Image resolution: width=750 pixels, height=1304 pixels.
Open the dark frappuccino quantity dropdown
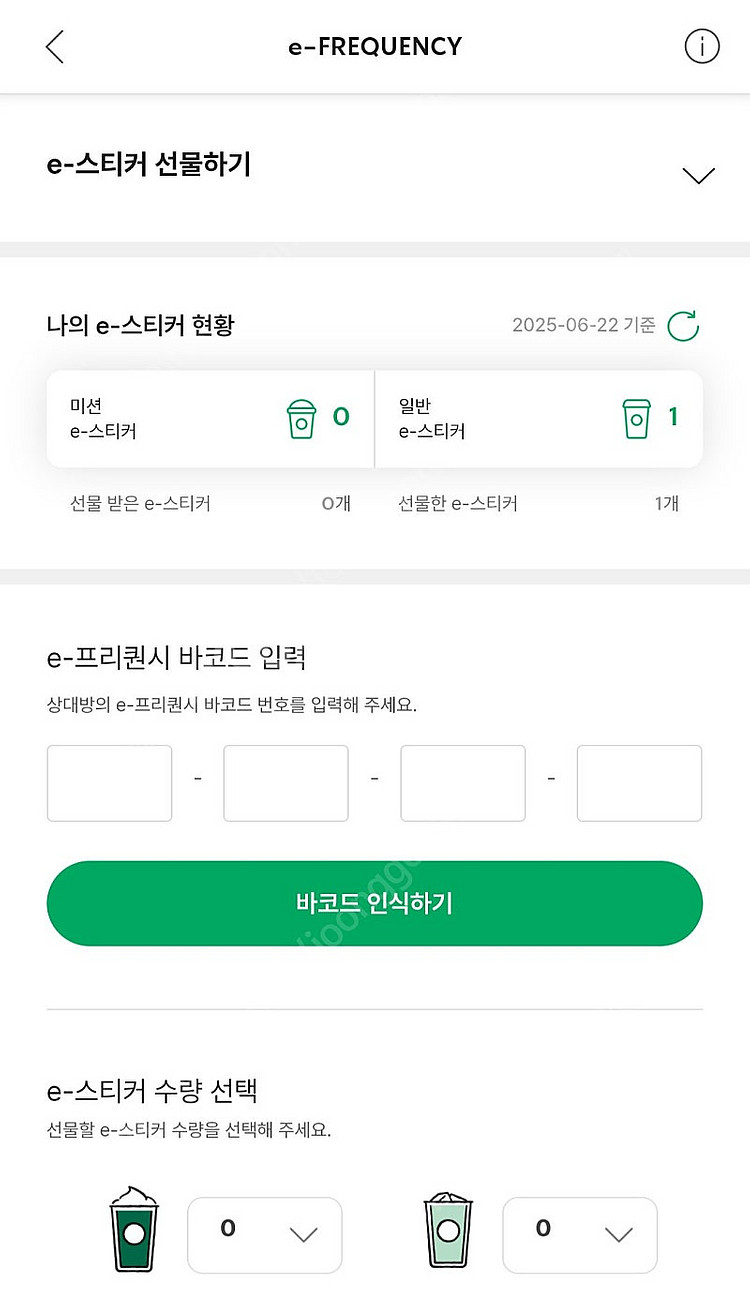pos(264,1235)
